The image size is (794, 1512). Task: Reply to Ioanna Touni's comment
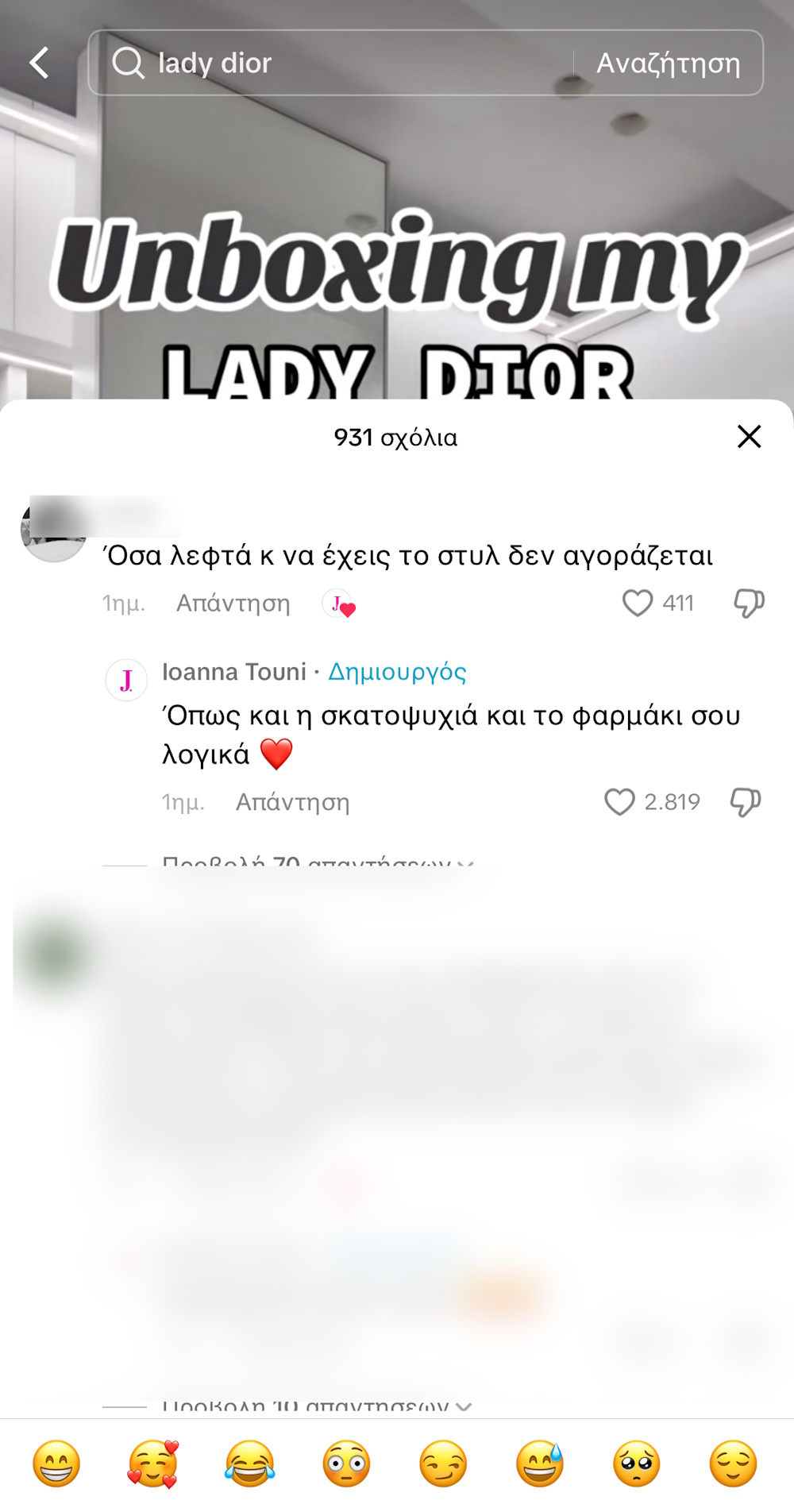pyautogui.click(x=292, y=802)
